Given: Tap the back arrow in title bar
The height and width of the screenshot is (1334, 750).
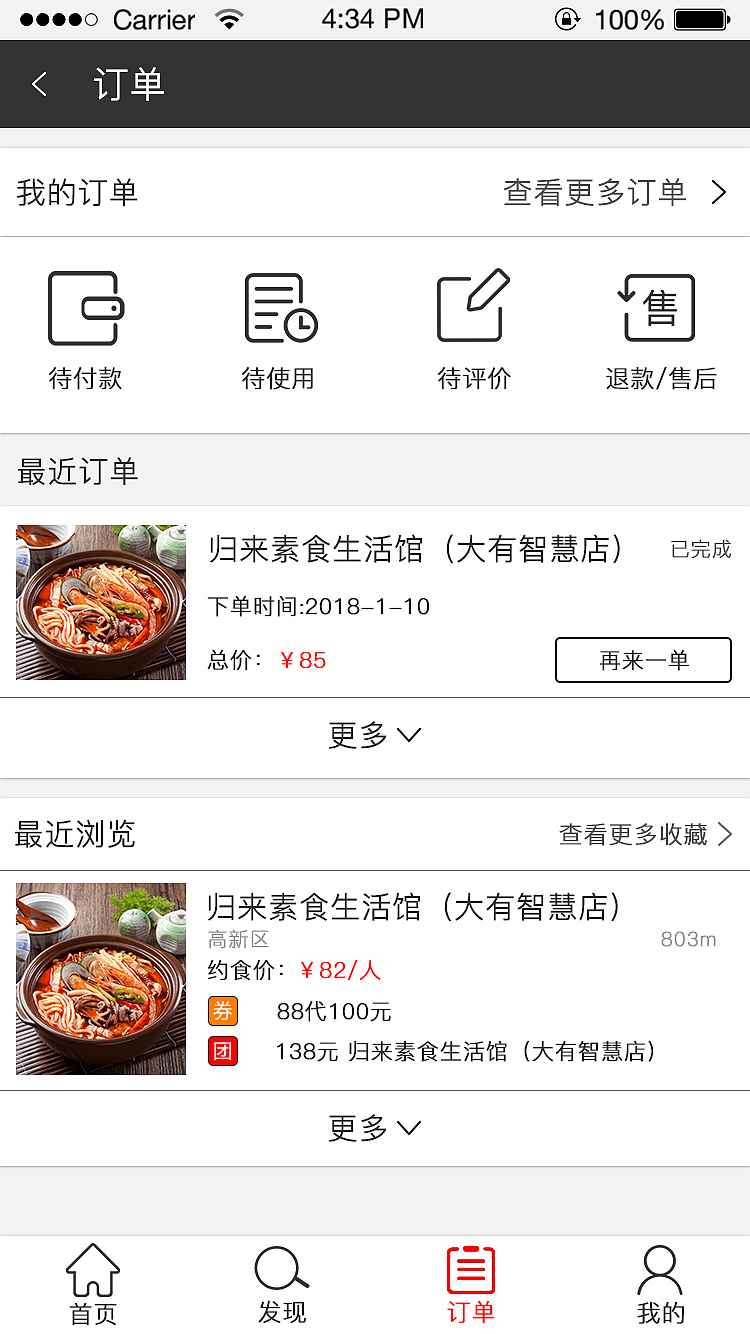Looking at the screenshot, I should coord(39,84).
